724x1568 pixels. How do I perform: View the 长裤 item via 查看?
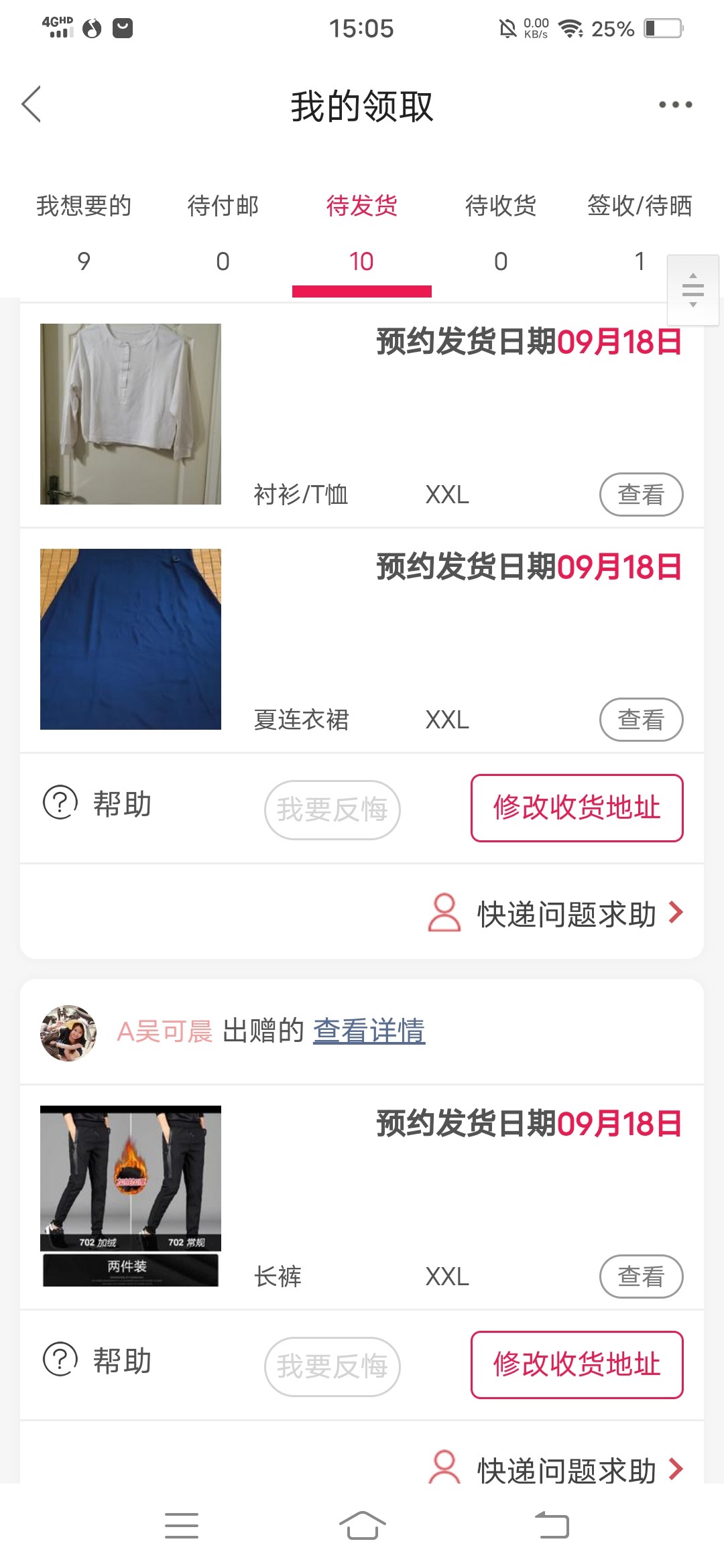[x=640, y=1277]
